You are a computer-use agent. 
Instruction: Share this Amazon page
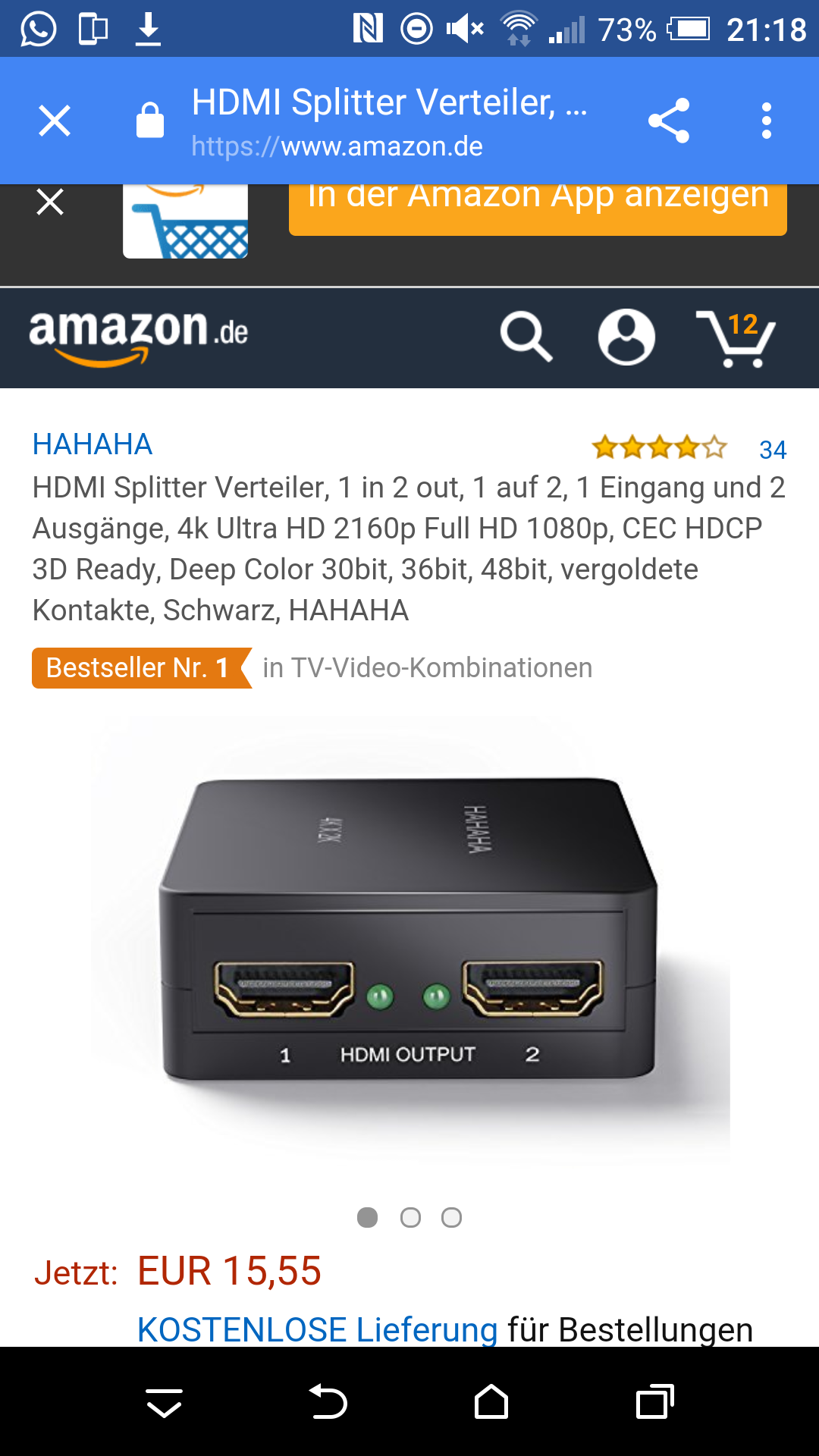pyautogui.click(x=669, y=121)
